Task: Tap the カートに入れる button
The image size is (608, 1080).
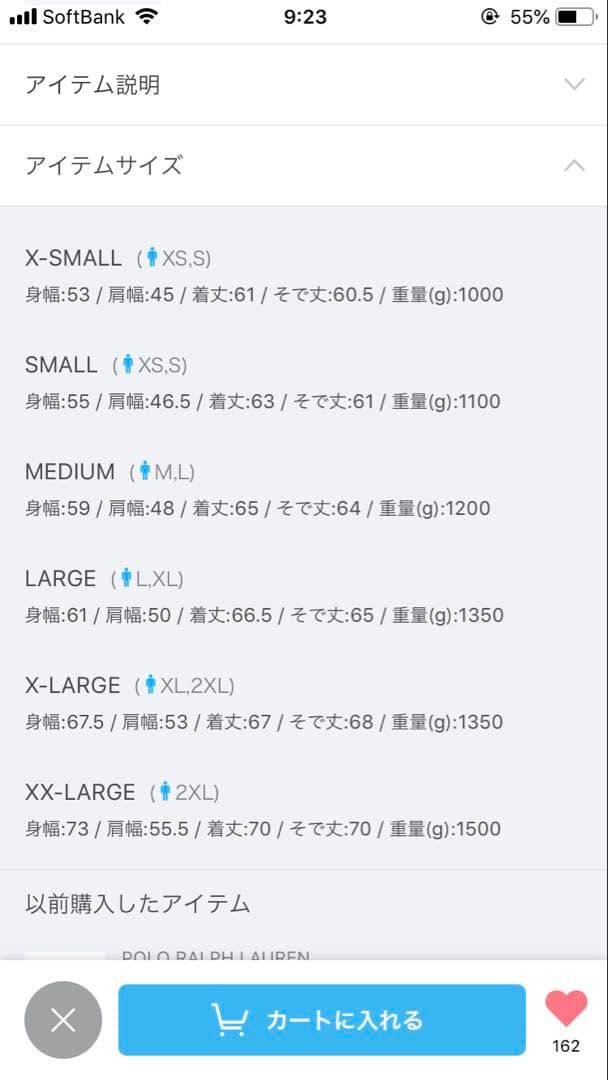Action: 321,1020
